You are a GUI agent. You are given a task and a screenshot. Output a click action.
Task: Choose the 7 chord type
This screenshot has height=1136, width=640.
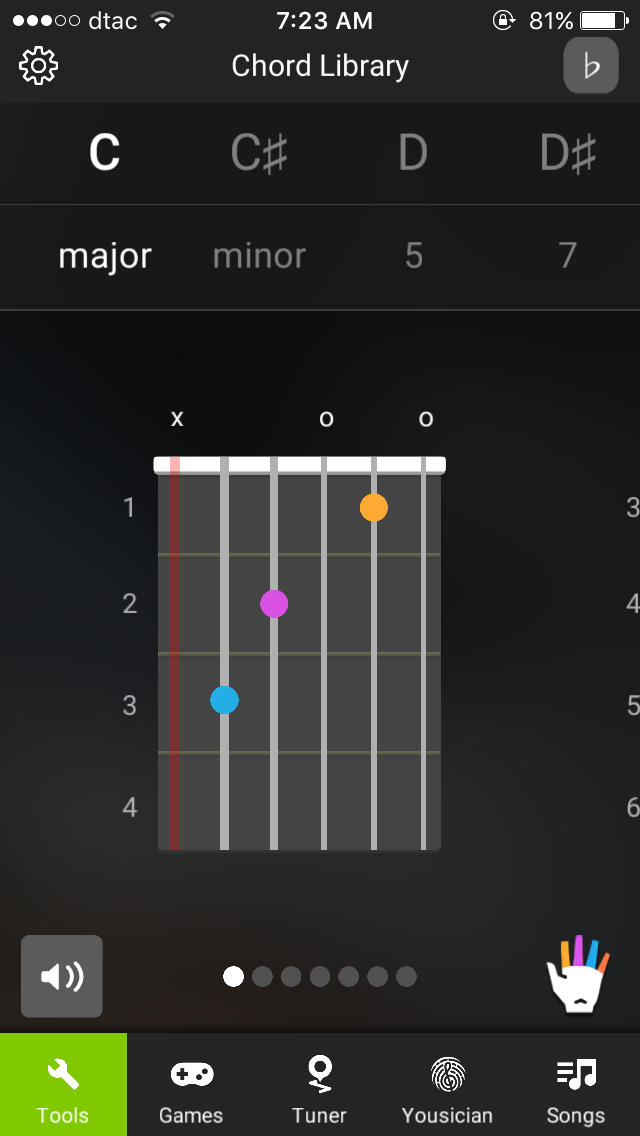(568, 256)
